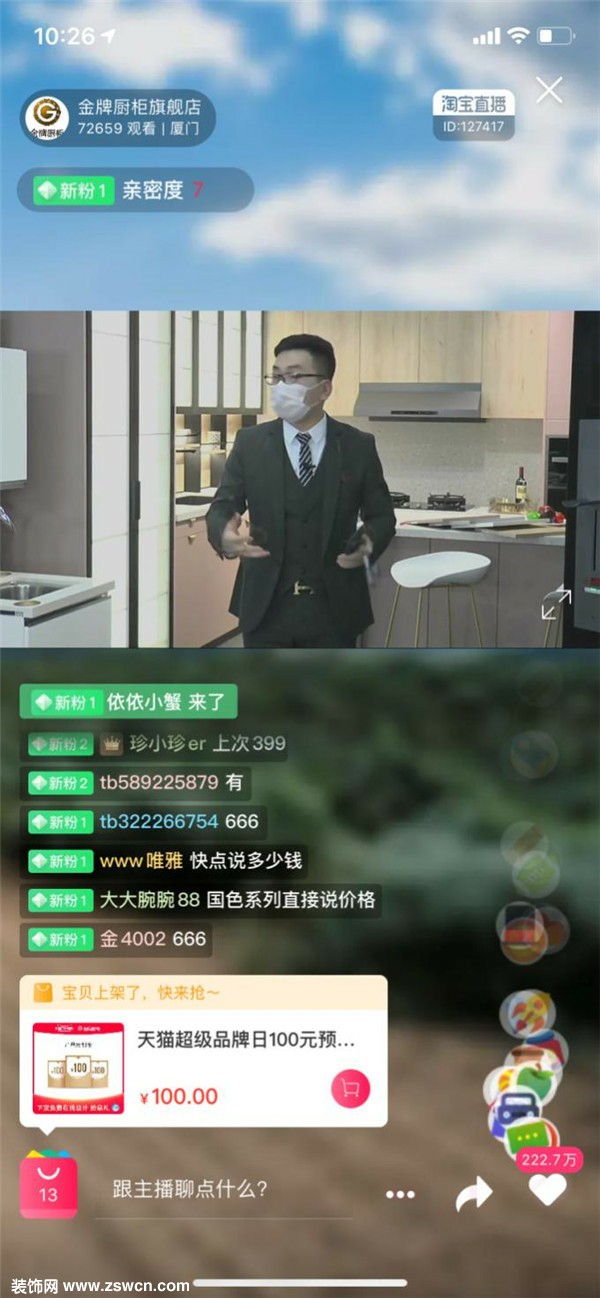
Task: Share this live stream
Action: 474,1192
